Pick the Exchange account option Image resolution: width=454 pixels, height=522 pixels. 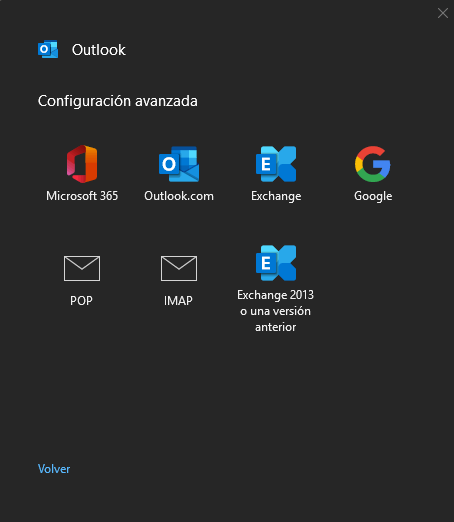point(276,174)
